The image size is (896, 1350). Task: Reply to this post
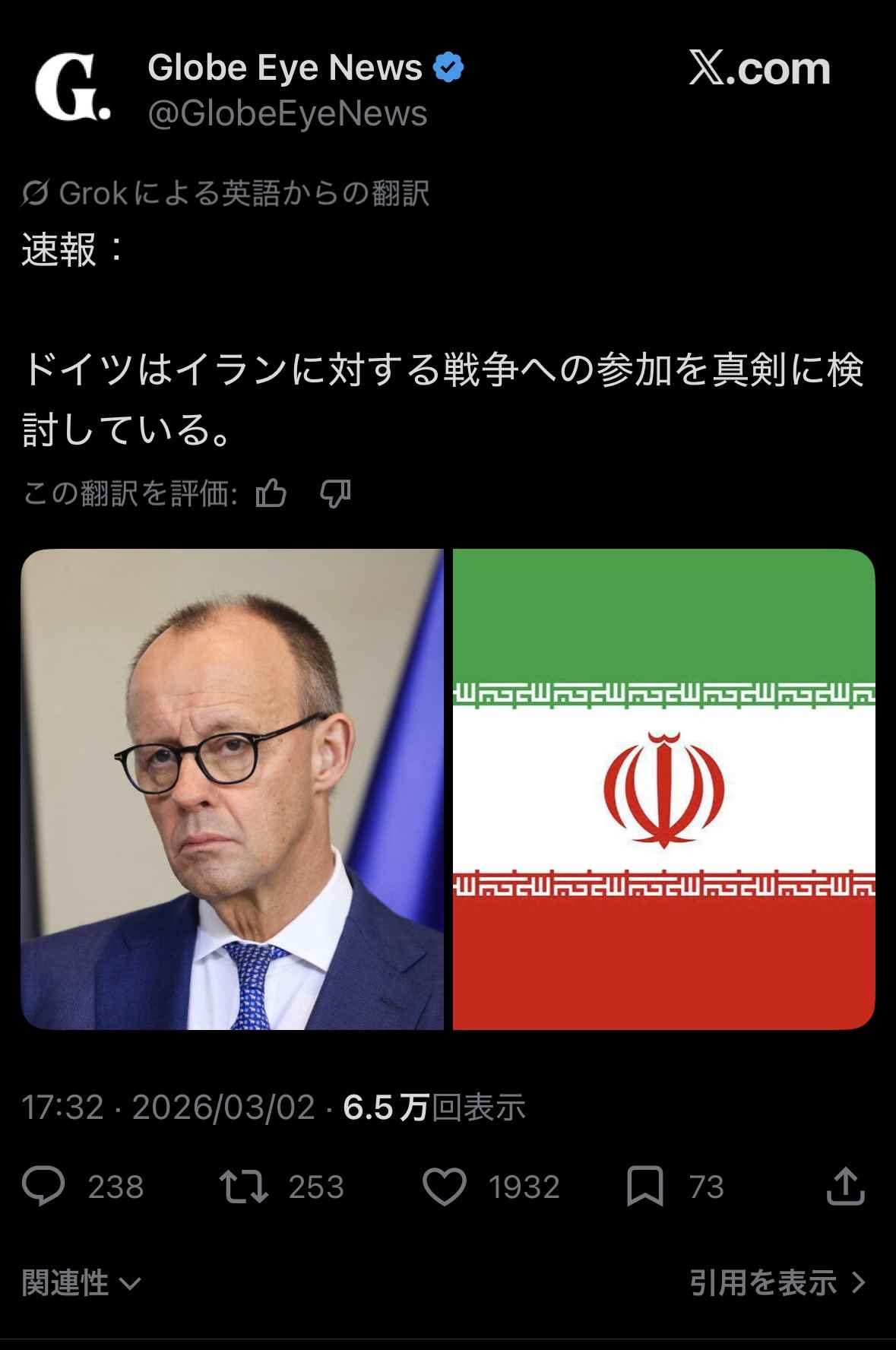click(44, 1187)
